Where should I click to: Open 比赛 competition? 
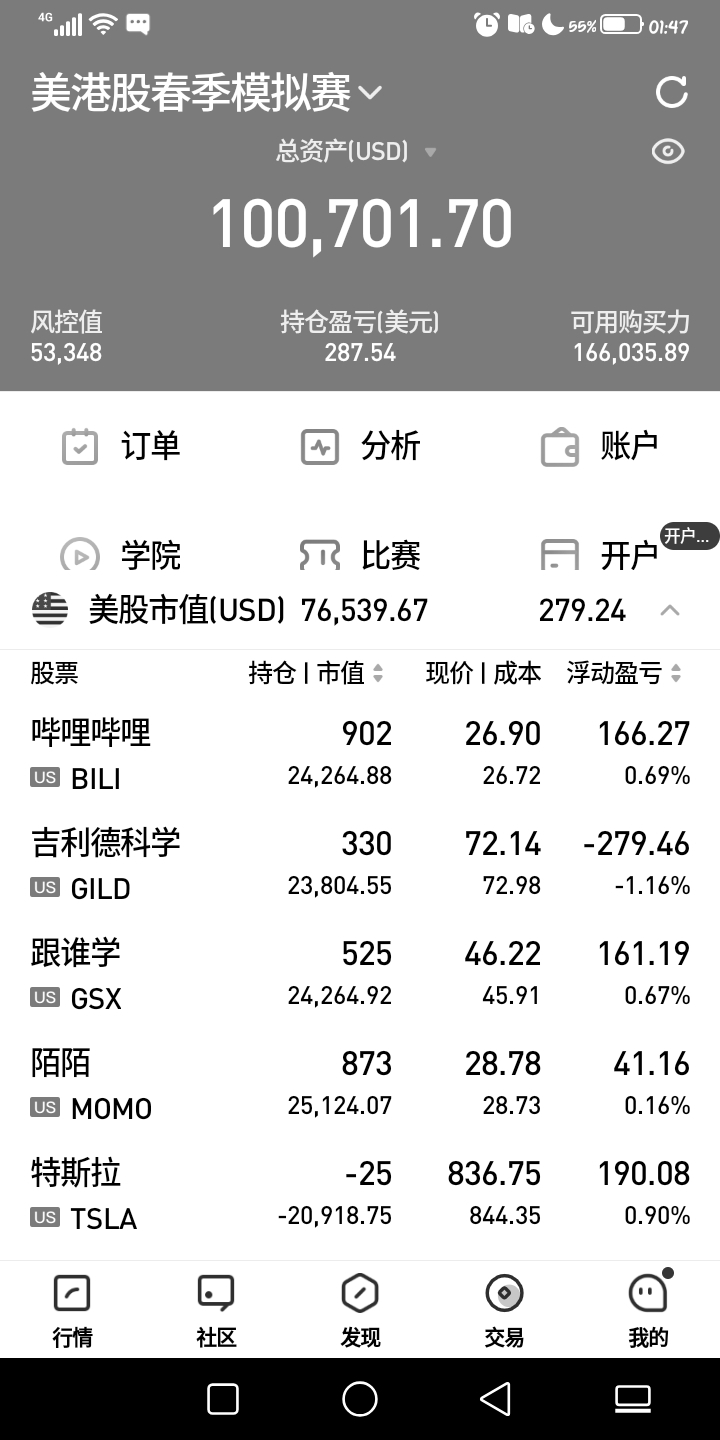pyautogui.click(x=360, y=553)
